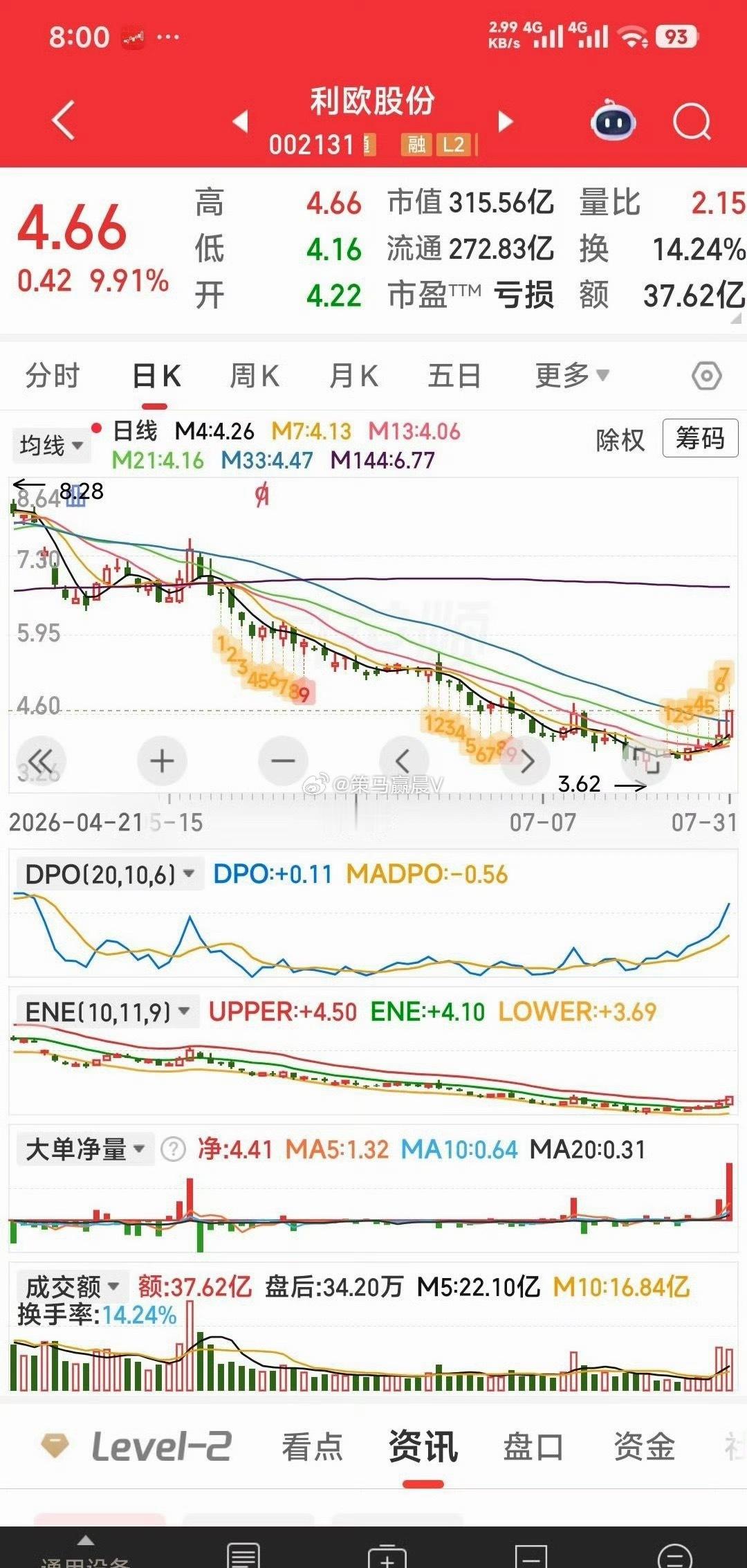Open the DPO(20,10,6) indicator dropdown
Screen dimensions: 747x1568
pyautogui.click(x=107, y=874)
